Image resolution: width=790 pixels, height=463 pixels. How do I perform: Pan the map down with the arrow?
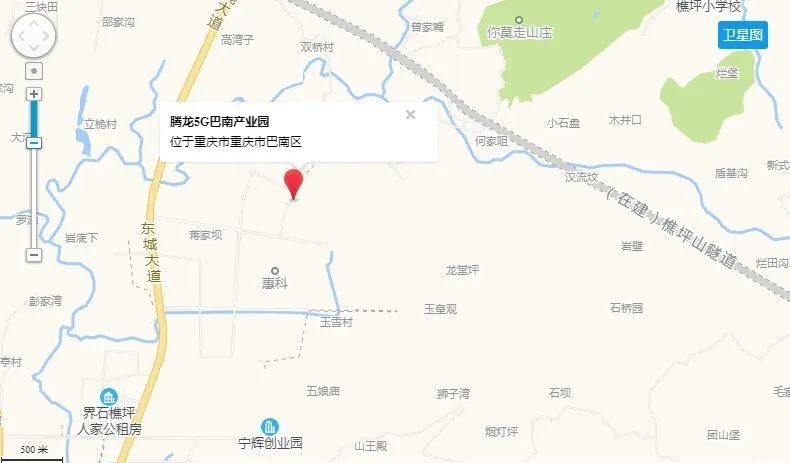click(x=34, y=55)
